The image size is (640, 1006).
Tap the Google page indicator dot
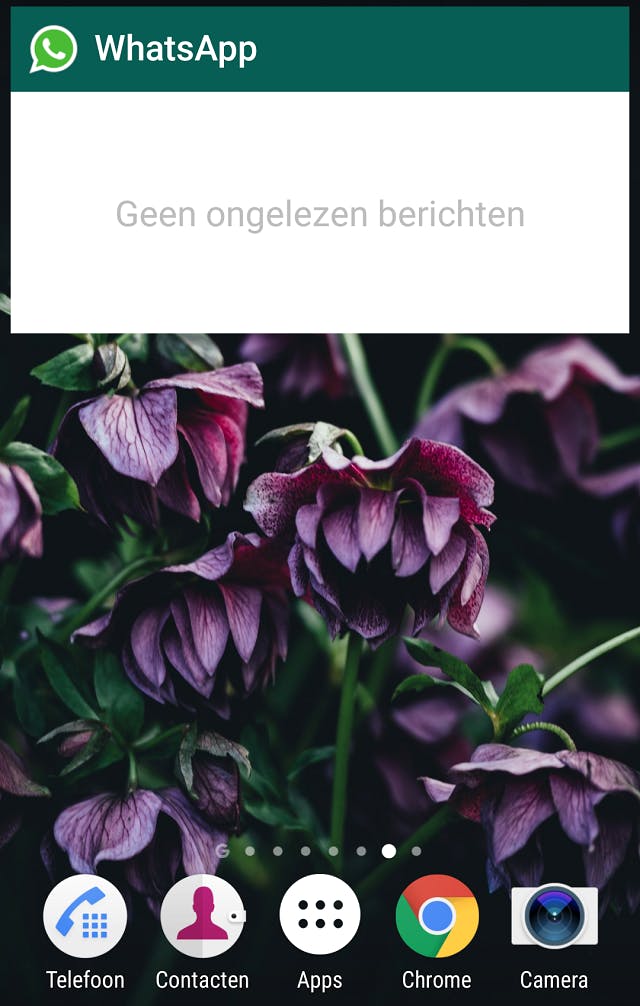coord(222,851)
